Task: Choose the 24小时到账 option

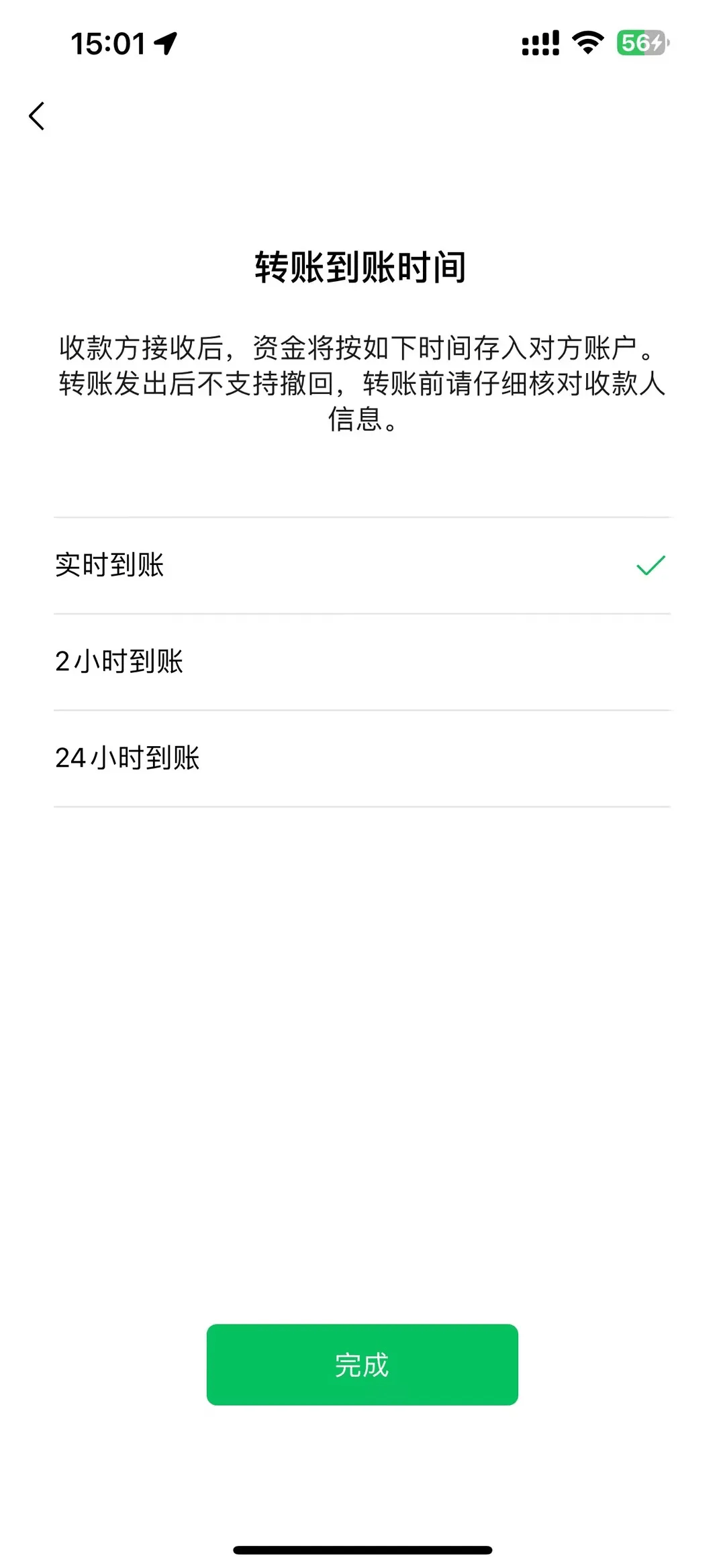Action: [x=361, y=758]
